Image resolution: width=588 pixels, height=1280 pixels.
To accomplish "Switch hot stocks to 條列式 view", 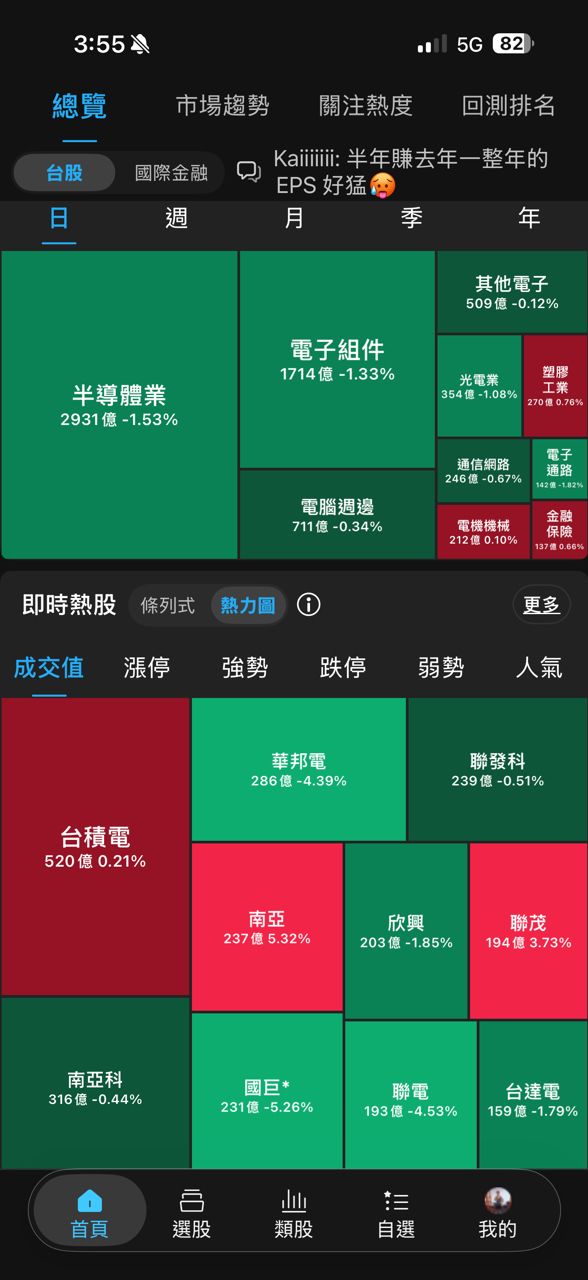I will click(x=167, y=605).
